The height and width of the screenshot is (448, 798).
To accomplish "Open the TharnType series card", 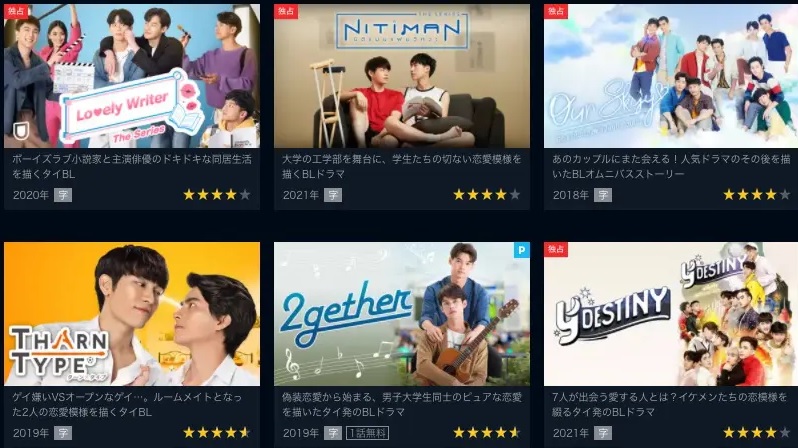I will click(132, 314).
